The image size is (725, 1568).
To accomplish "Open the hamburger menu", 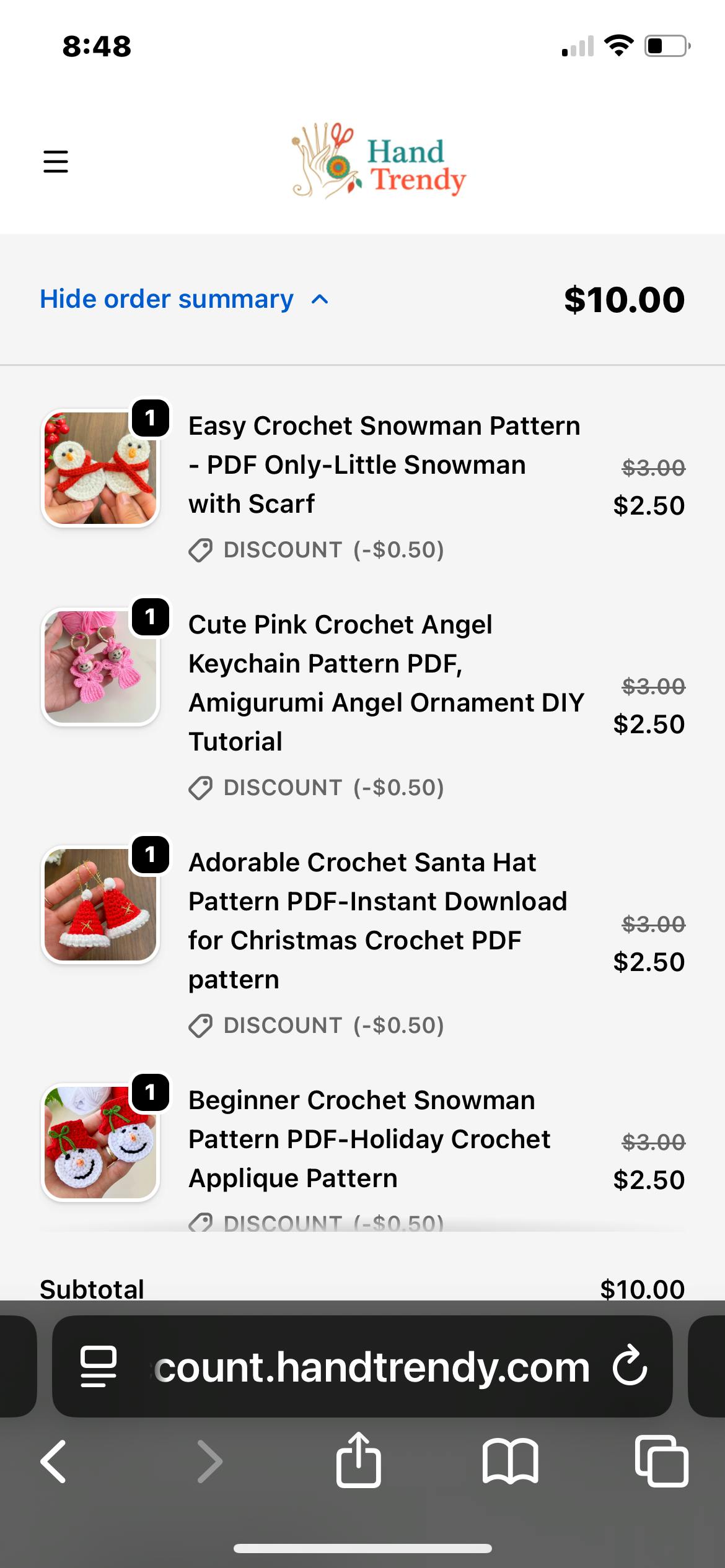I will 56,161.
